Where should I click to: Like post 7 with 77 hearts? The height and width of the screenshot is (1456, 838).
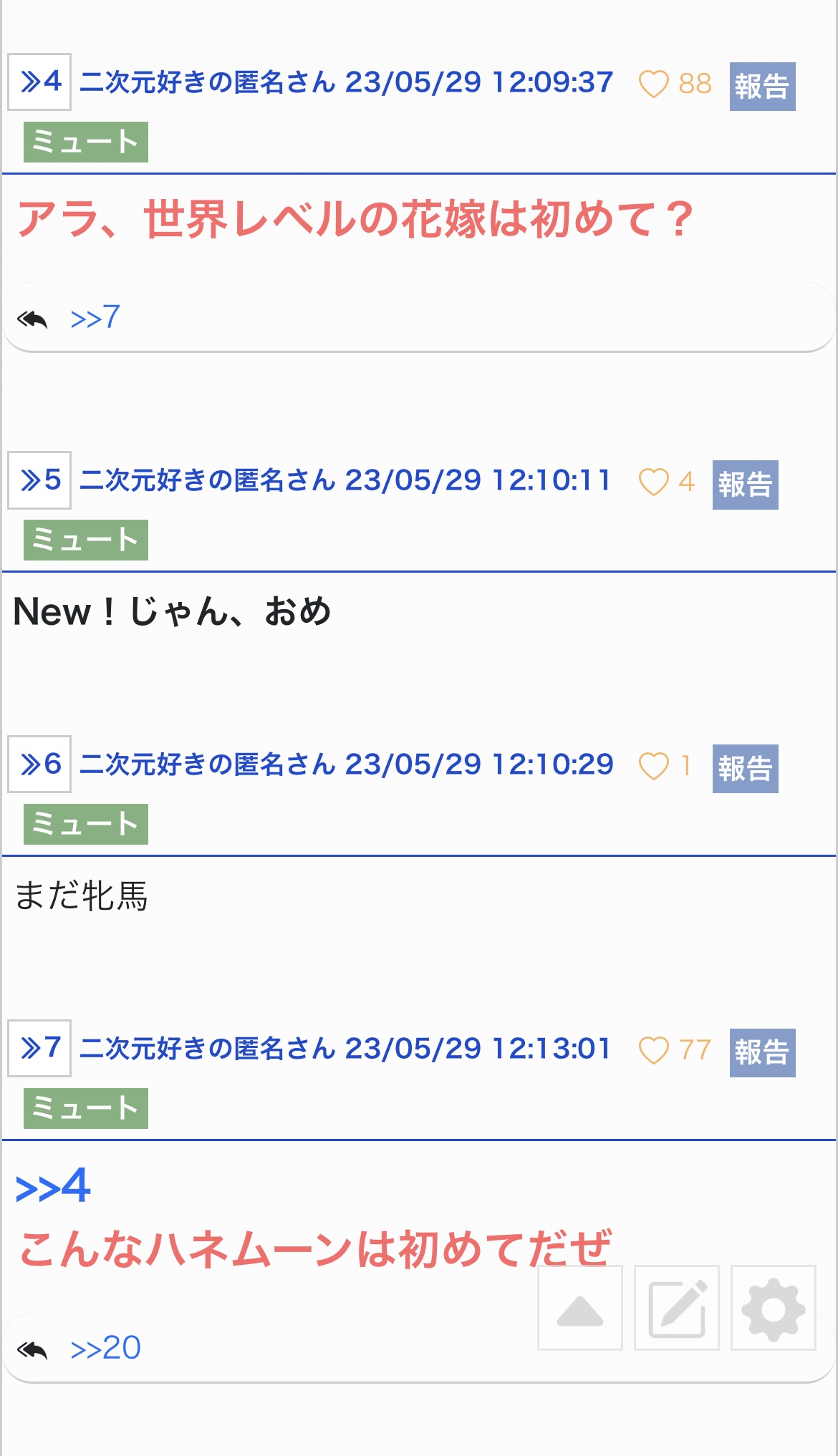pos(653,1050)
